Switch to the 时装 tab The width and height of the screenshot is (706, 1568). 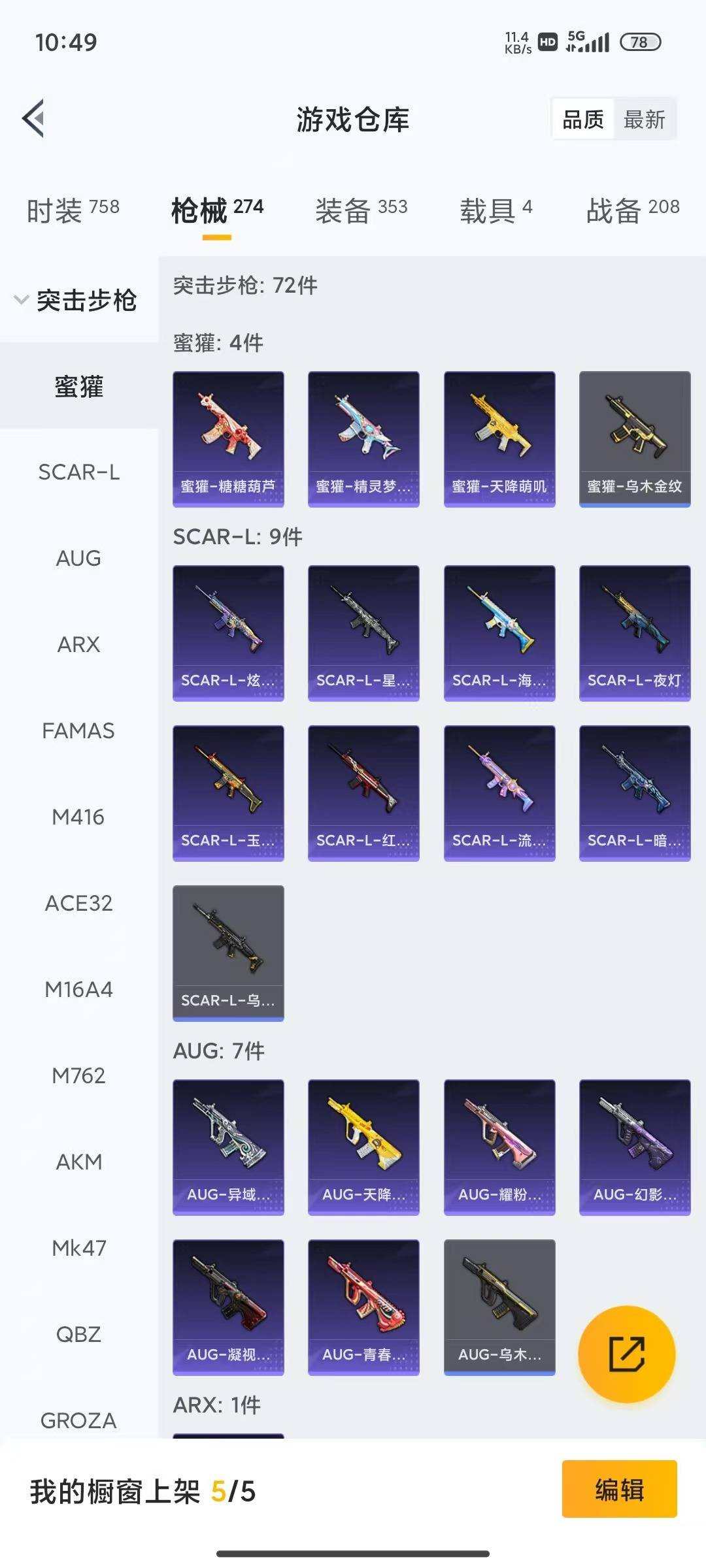click(x=73, y=210)
